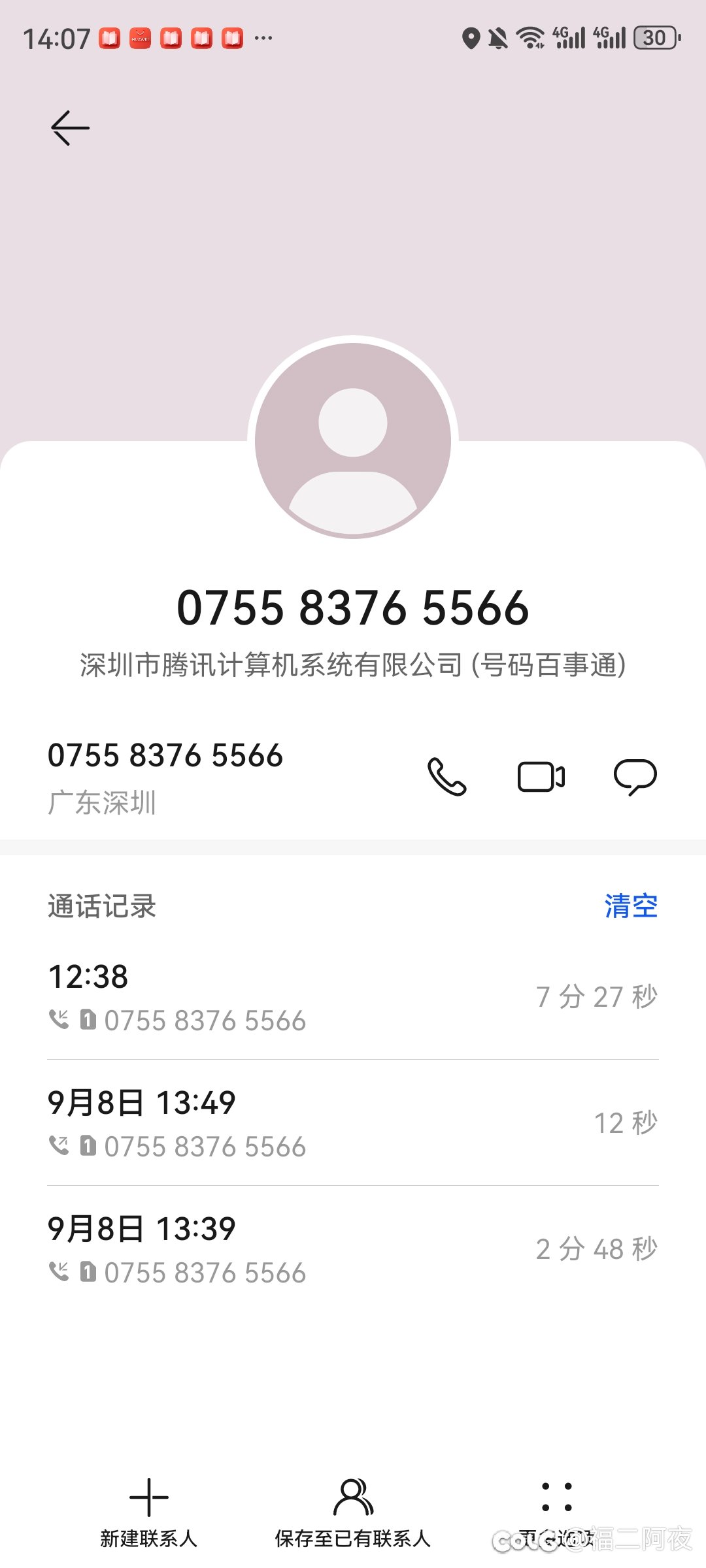Send a message to this number

[x=635, y=777]
